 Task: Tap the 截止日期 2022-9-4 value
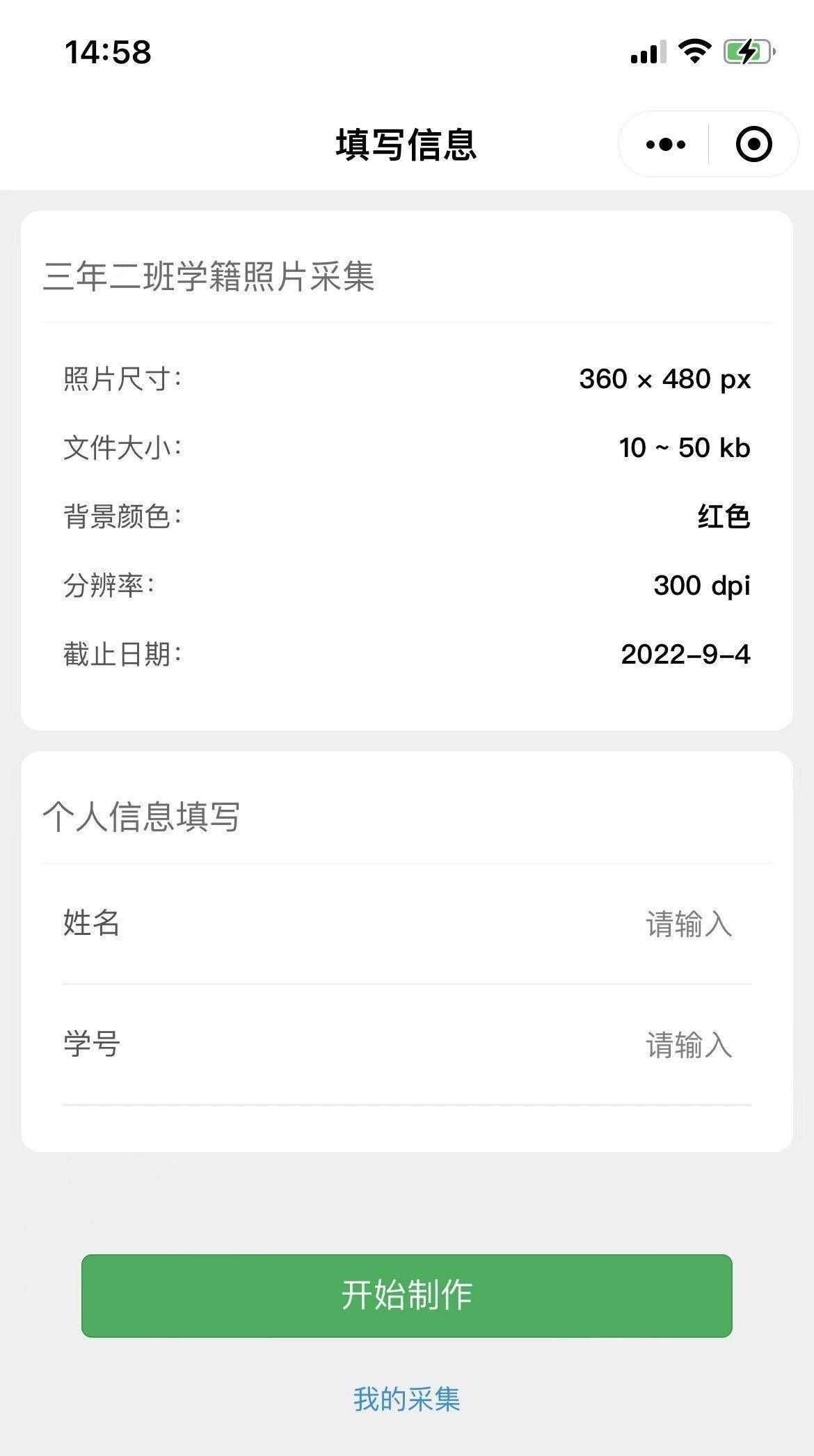click(x=685, y=654)
